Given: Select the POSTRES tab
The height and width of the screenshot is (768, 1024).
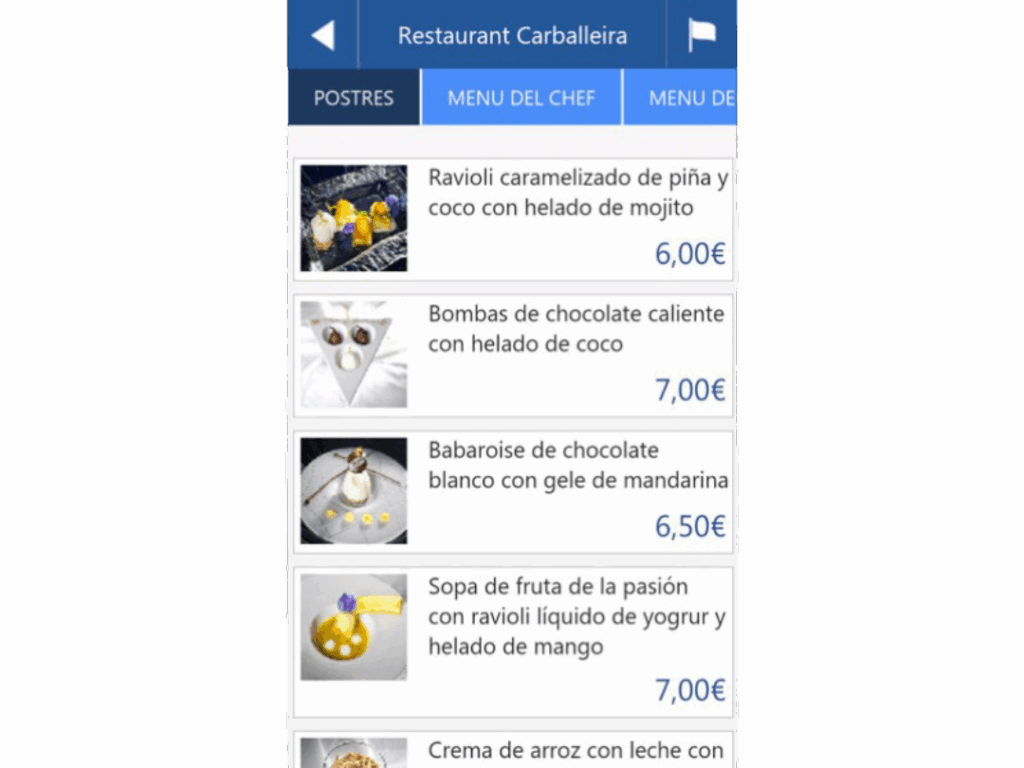Looking at the screenshot, I should pyautogui.click(x=354, y=98).
